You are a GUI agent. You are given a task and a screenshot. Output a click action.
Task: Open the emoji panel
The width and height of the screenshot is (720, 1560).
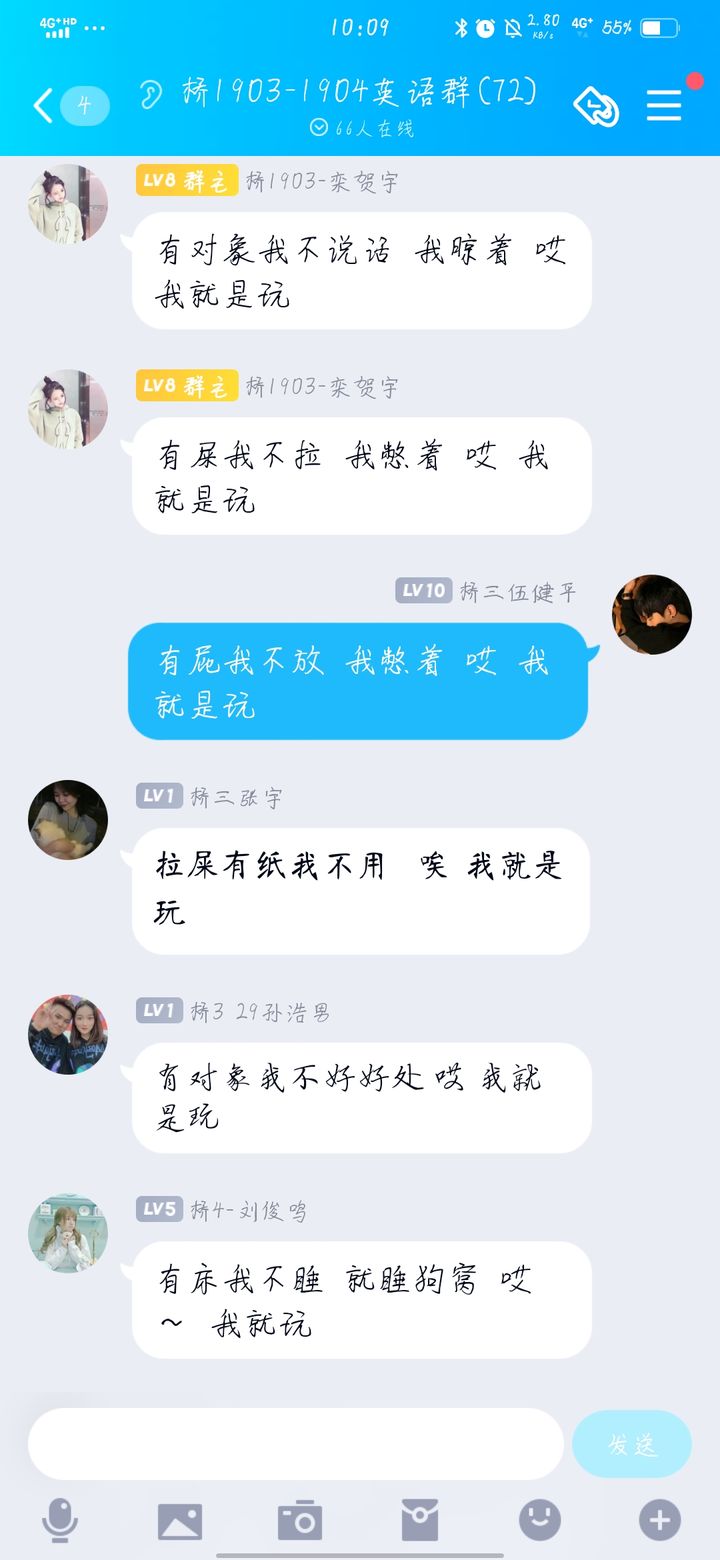coord(540,1521)
